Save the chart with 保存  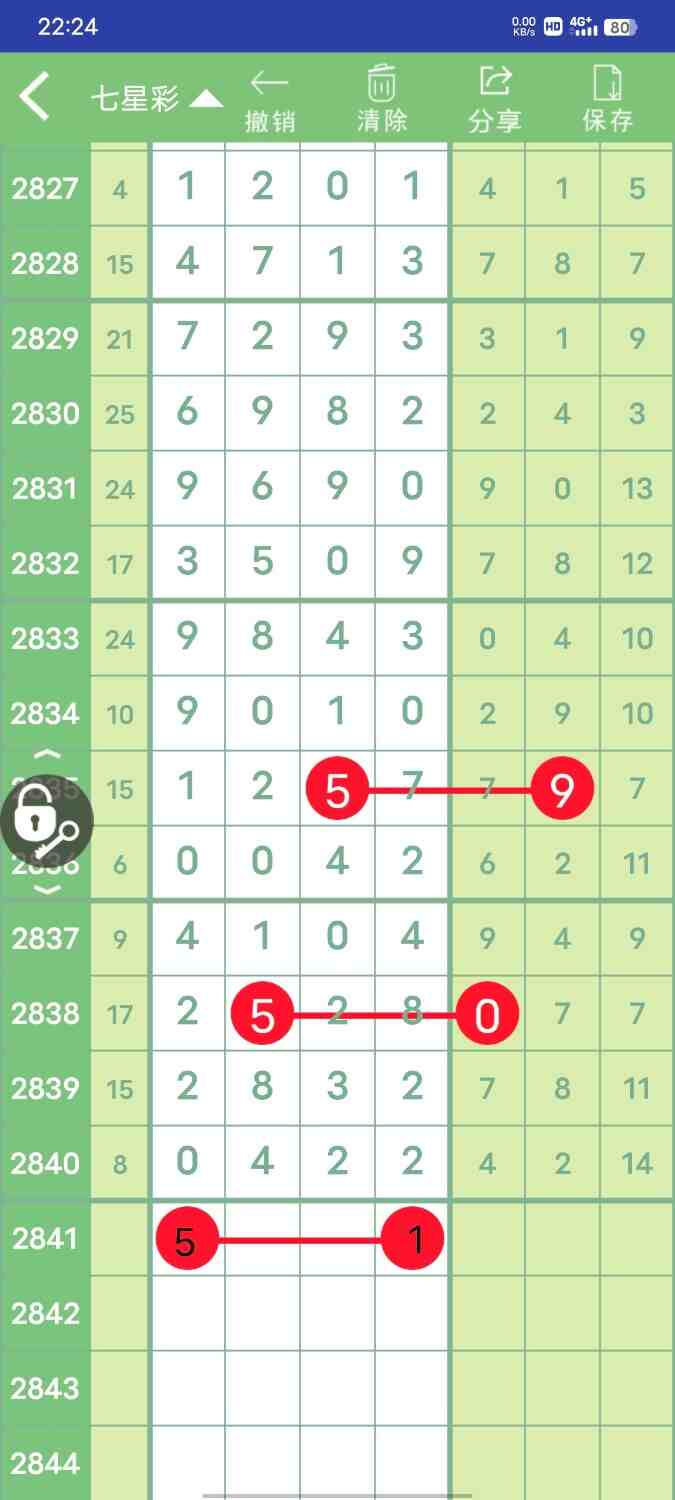click(608, 100)
